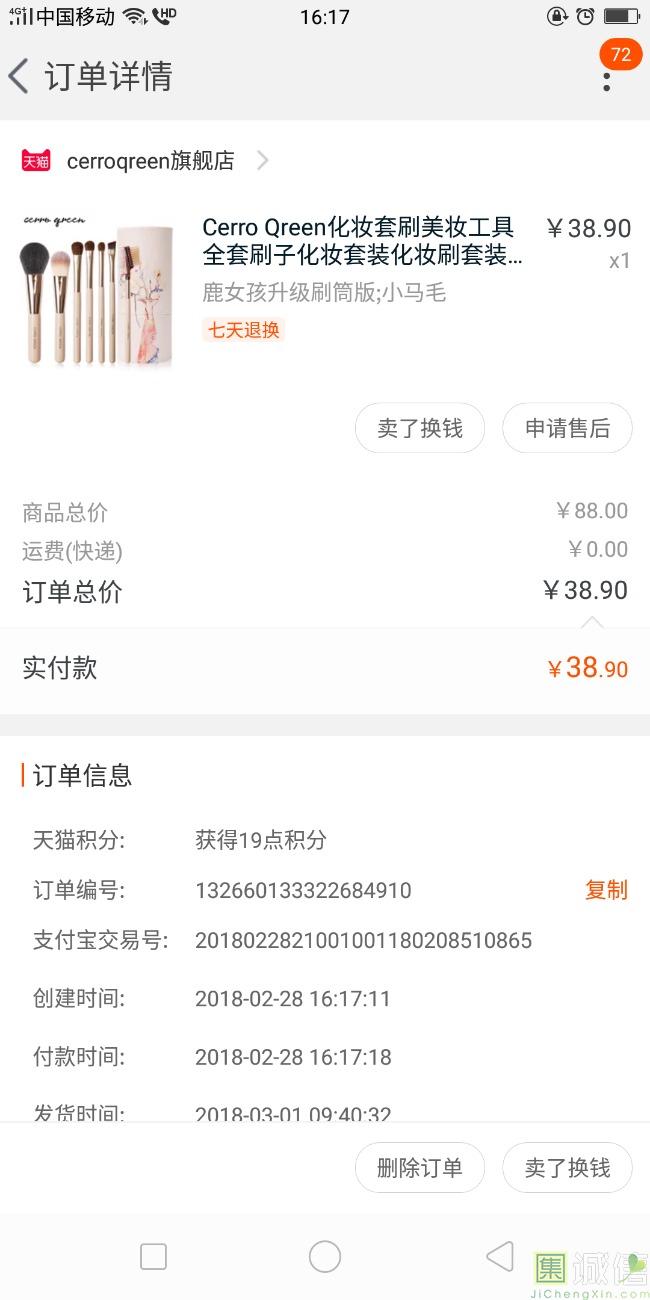
Task: Open the recent apps switcher
Action: point(153,1257)
